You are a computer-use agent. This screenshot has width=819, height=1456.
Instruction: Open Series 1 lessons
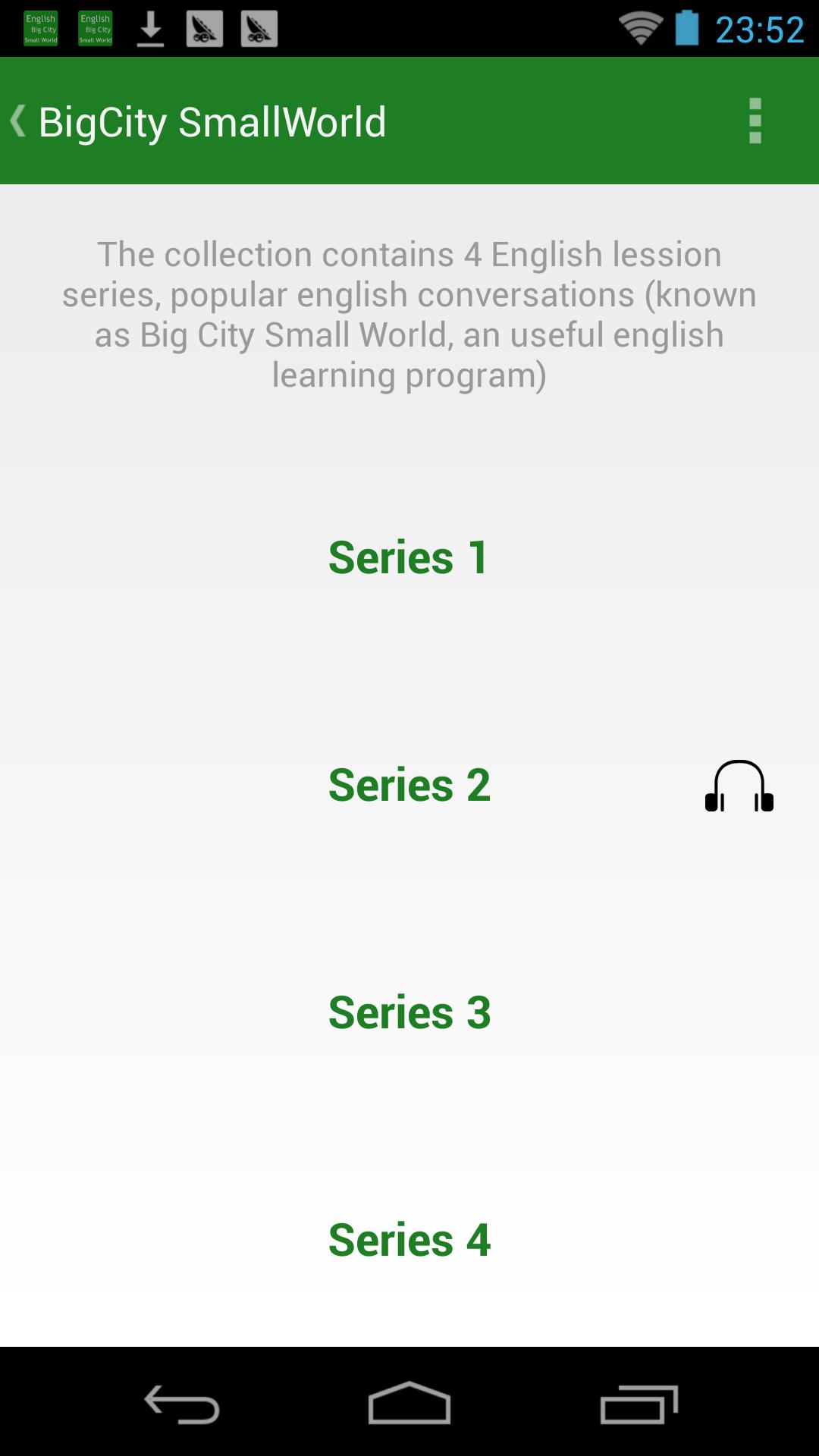point(409,559)
